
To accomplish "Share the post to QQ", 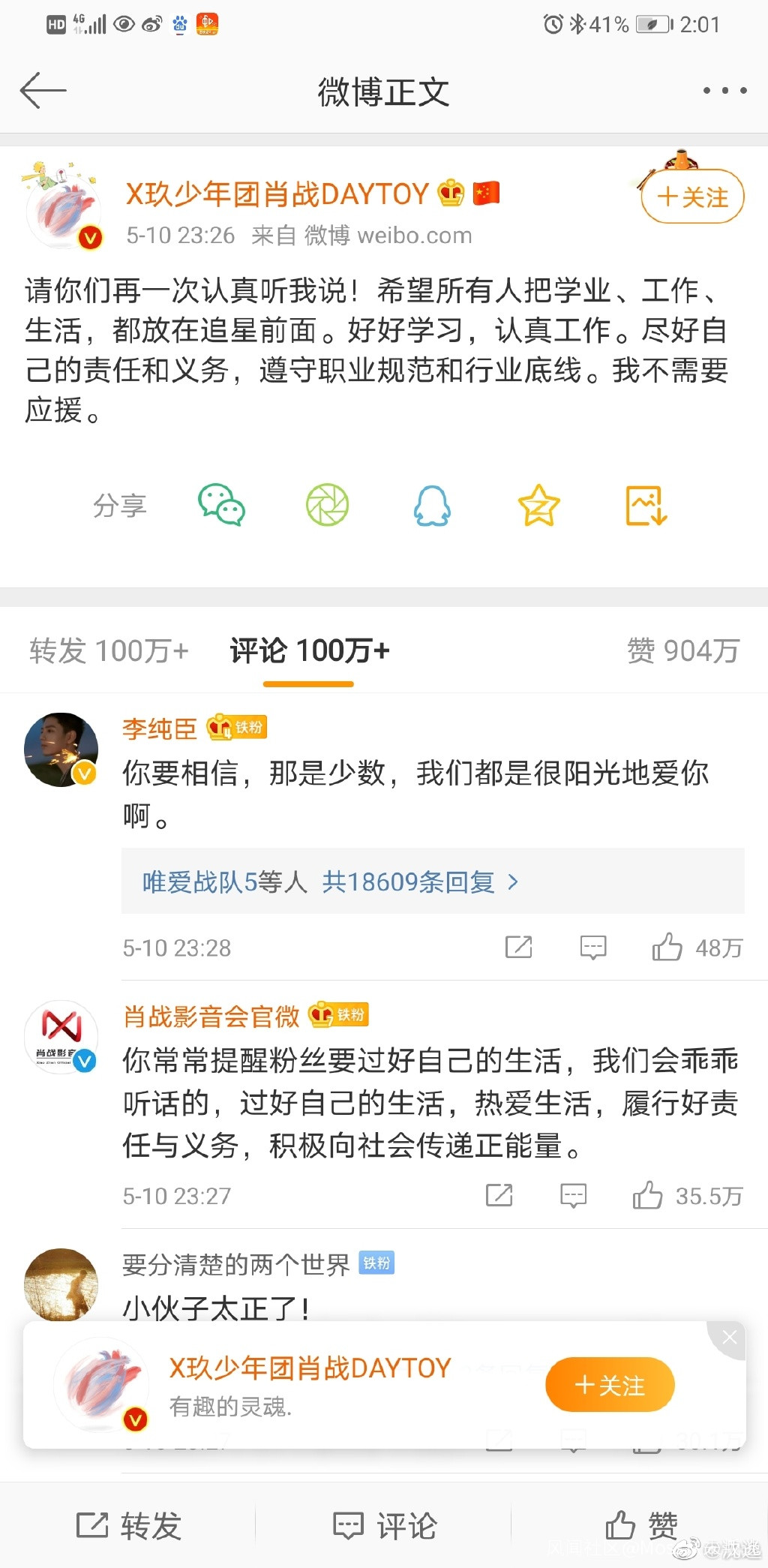I will coord(433,505).
